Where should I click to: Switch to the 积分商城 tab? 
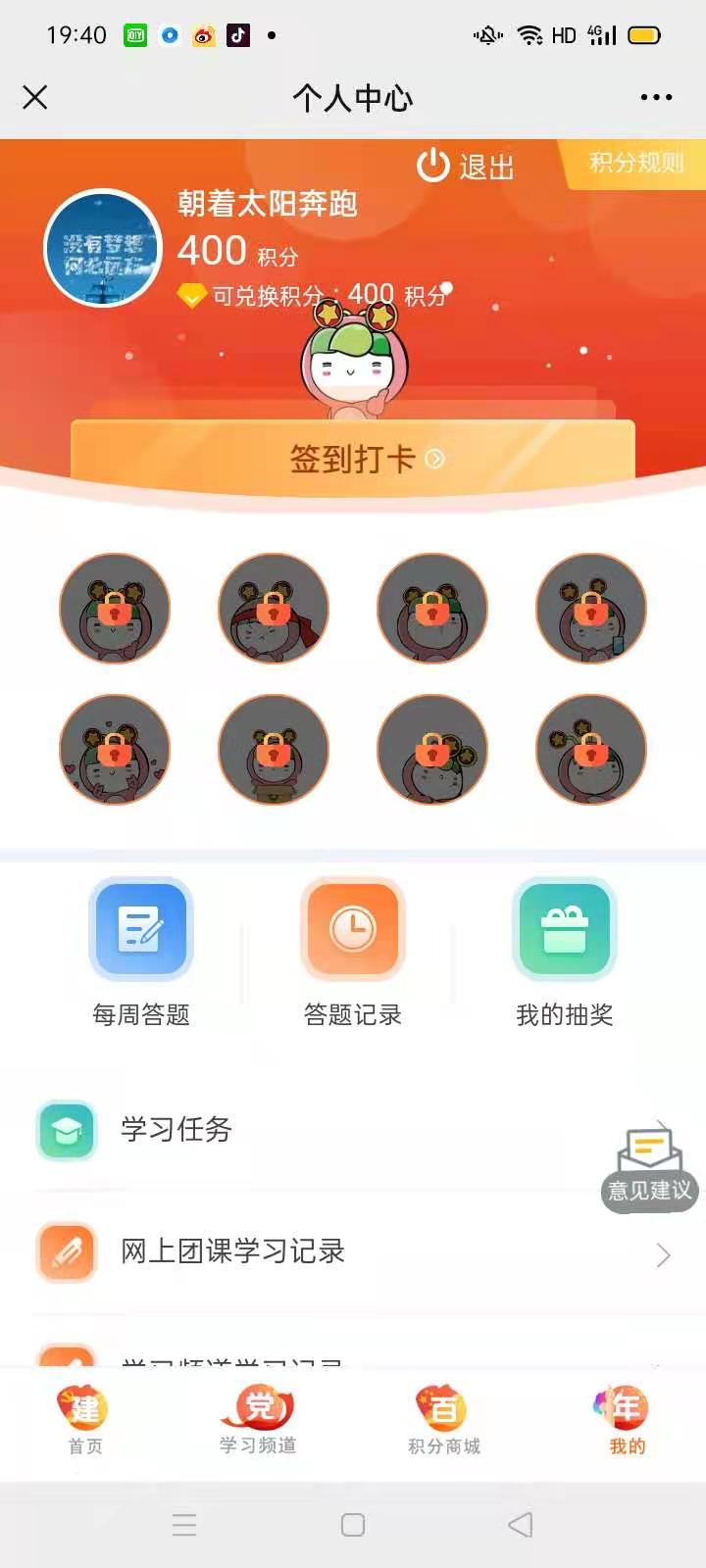tap(444, 1421)
